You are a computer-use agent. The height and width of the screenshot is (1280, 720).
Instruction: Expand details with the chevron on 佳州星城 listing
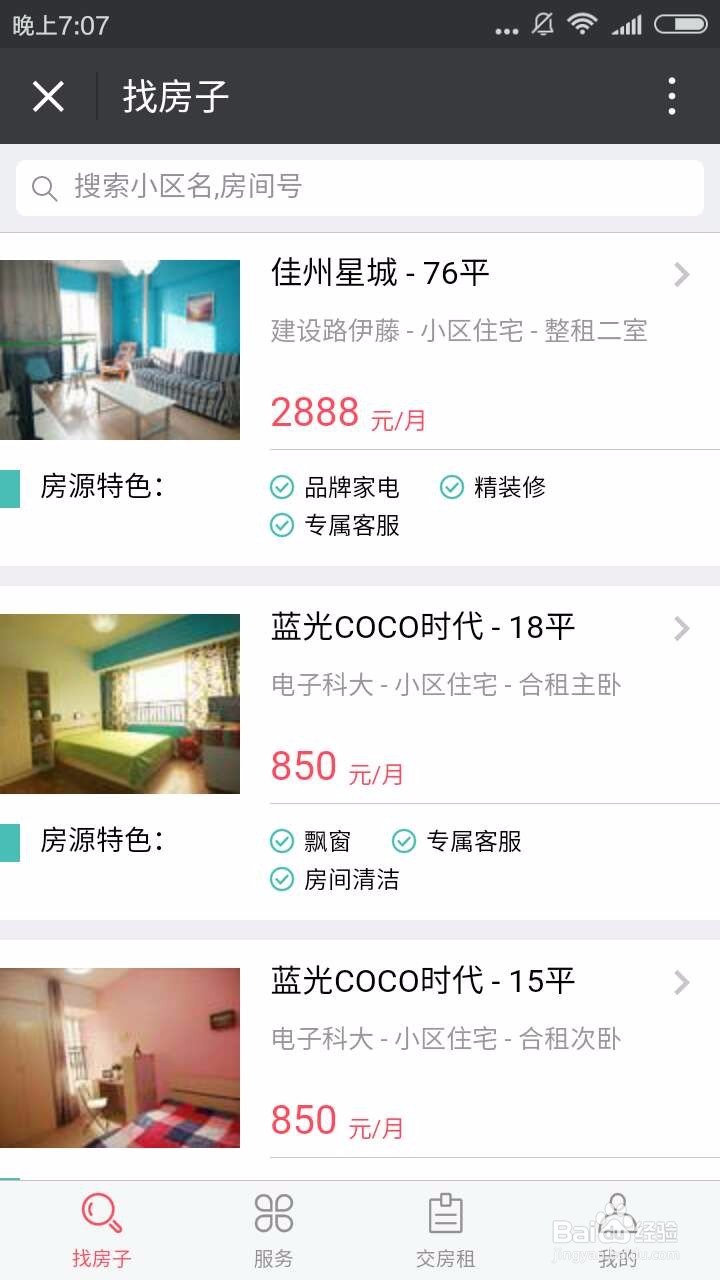[681, 275]
